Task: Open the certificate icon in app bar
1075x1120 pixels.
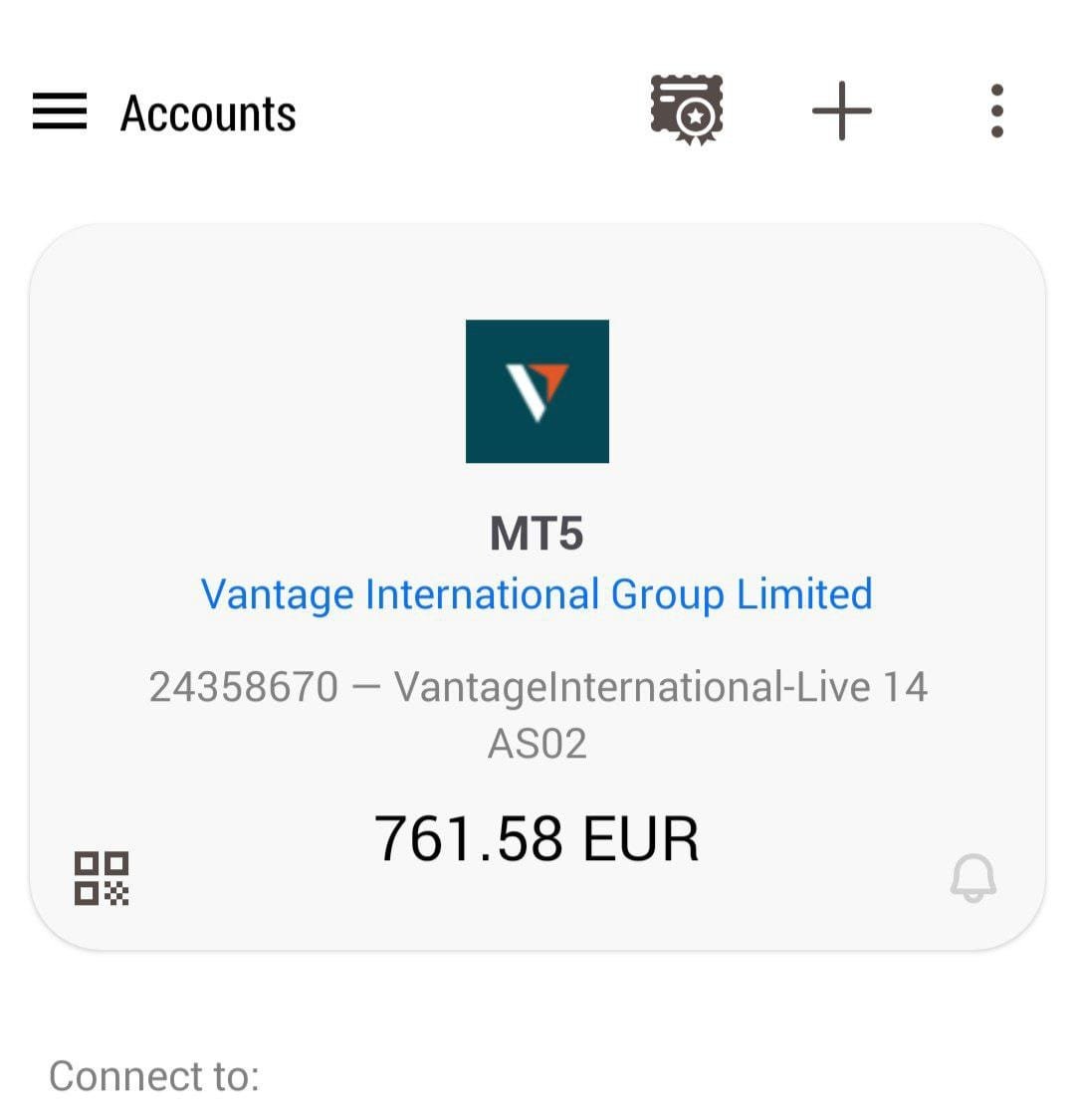Action: 687,111
